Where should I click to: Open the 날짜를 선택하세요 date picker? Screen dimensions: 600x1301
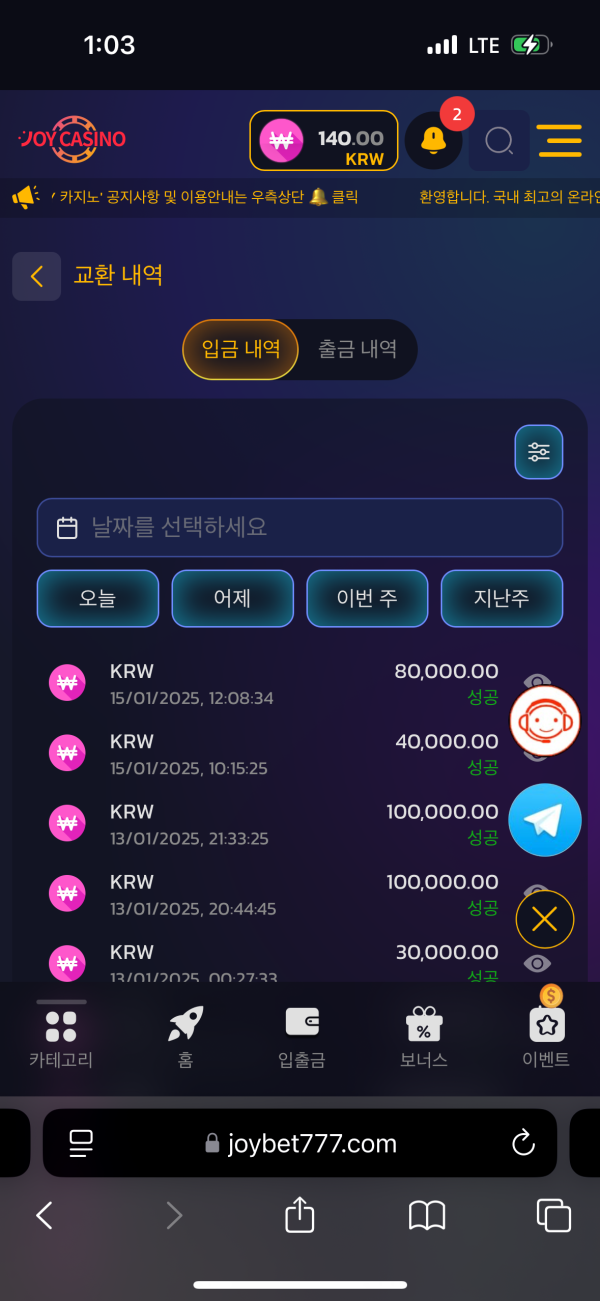coord(300,527)
